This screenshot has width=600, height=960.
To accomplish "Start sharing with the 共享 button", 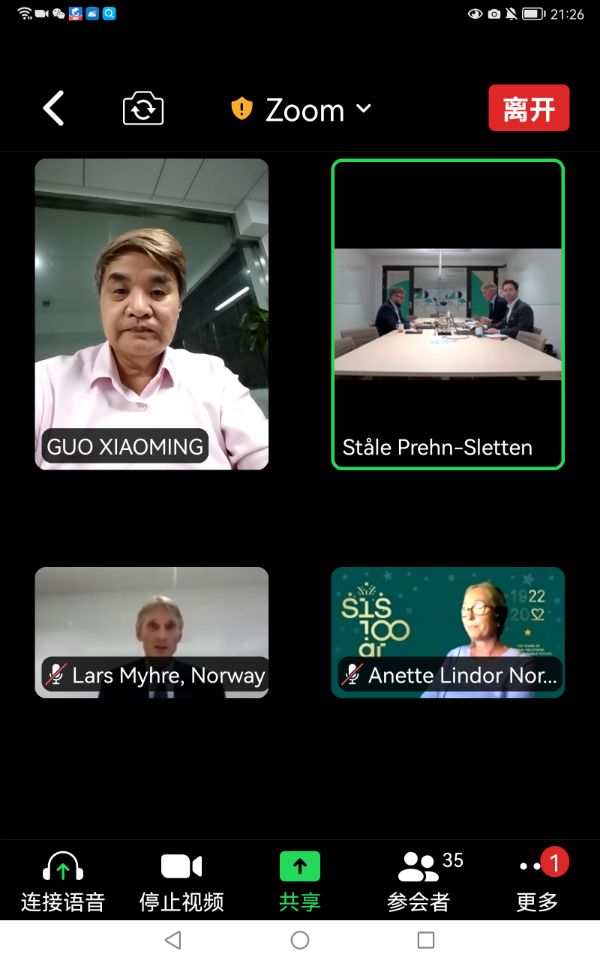I will (300, 881).
